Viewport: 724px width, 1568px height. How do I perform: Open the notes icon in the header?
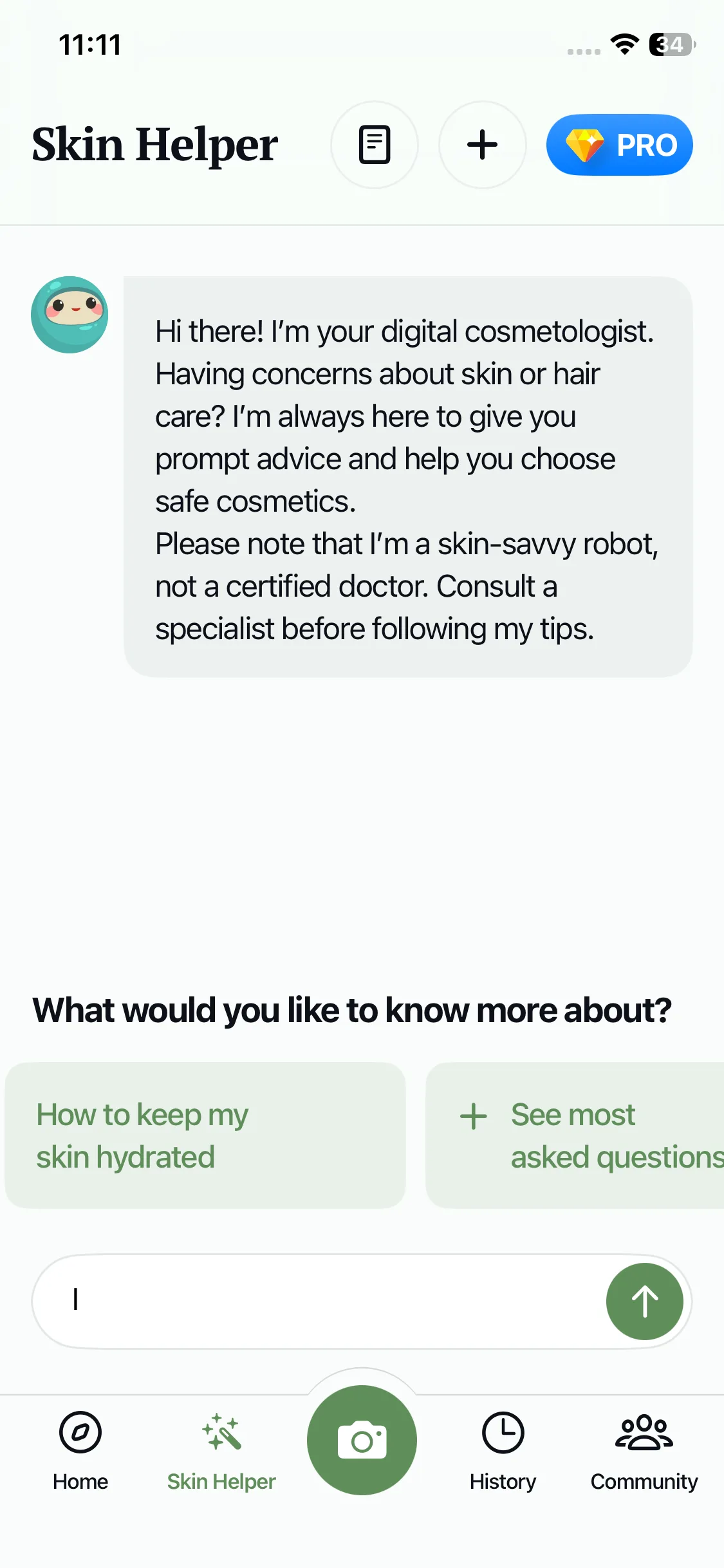point(375,145)
